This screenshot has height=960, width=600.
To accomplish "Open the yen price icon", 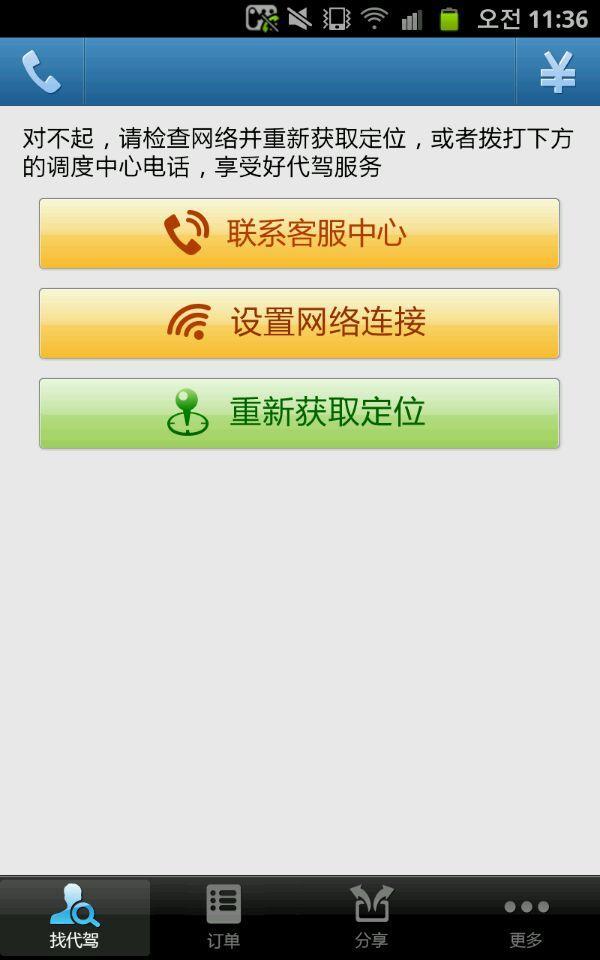I will [557, 72].
